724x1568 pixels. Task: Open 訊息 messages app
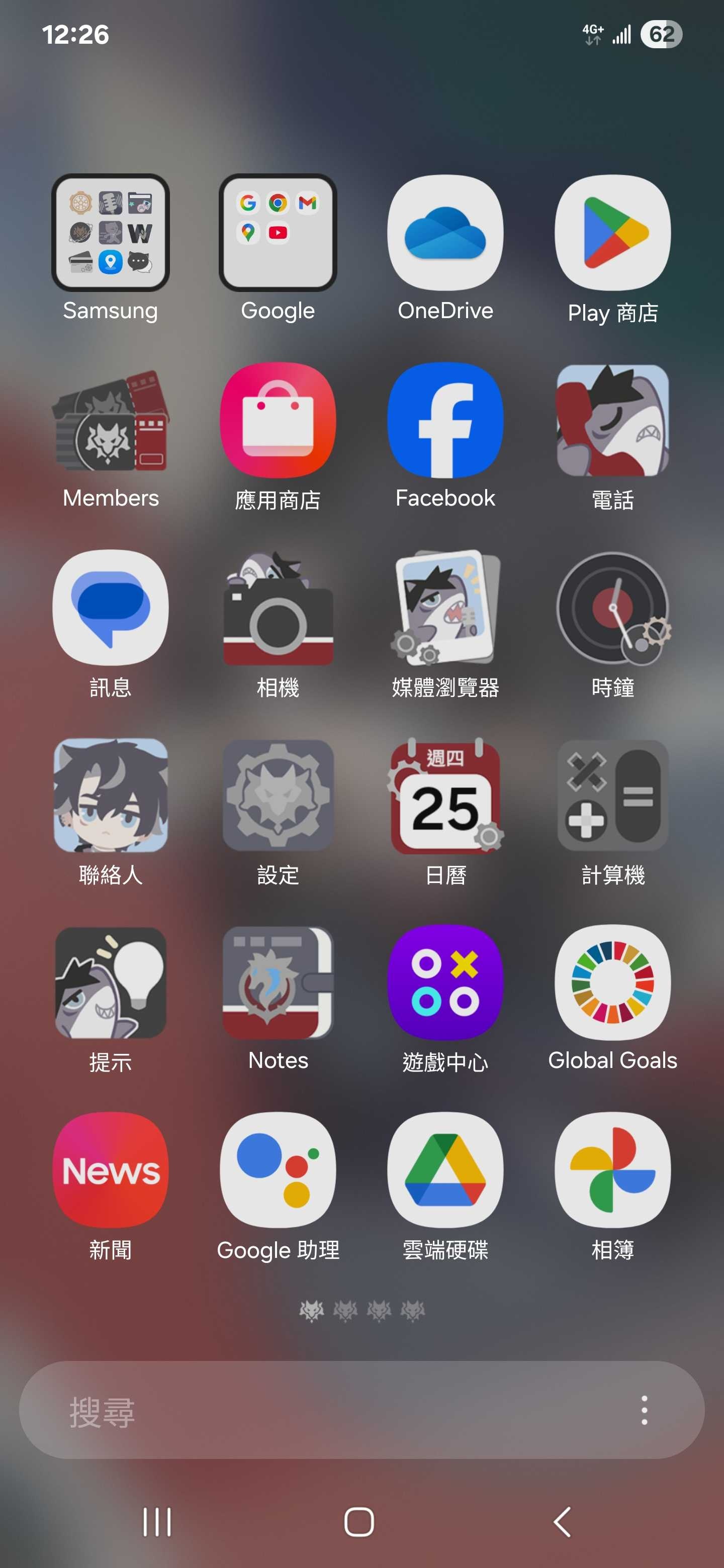point(110,609)
